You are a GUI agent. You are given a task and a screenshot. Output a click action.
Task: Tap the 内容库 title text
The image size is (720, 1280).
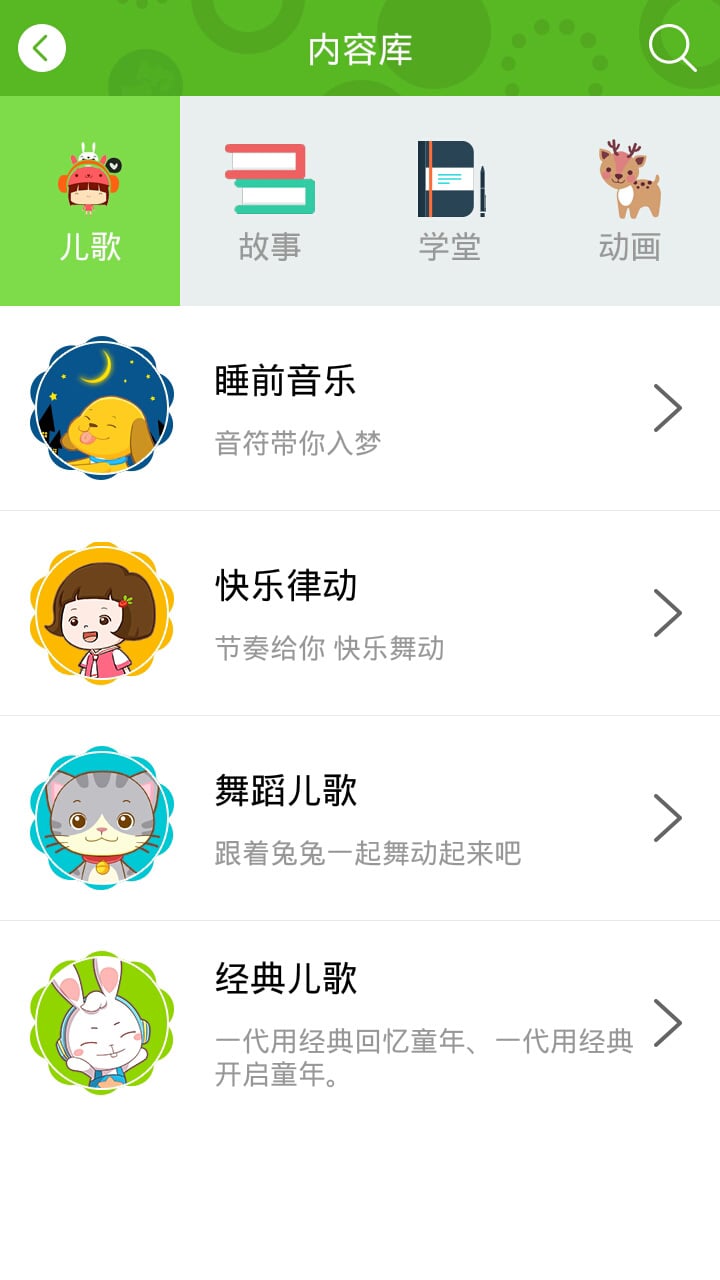point(360,47)
